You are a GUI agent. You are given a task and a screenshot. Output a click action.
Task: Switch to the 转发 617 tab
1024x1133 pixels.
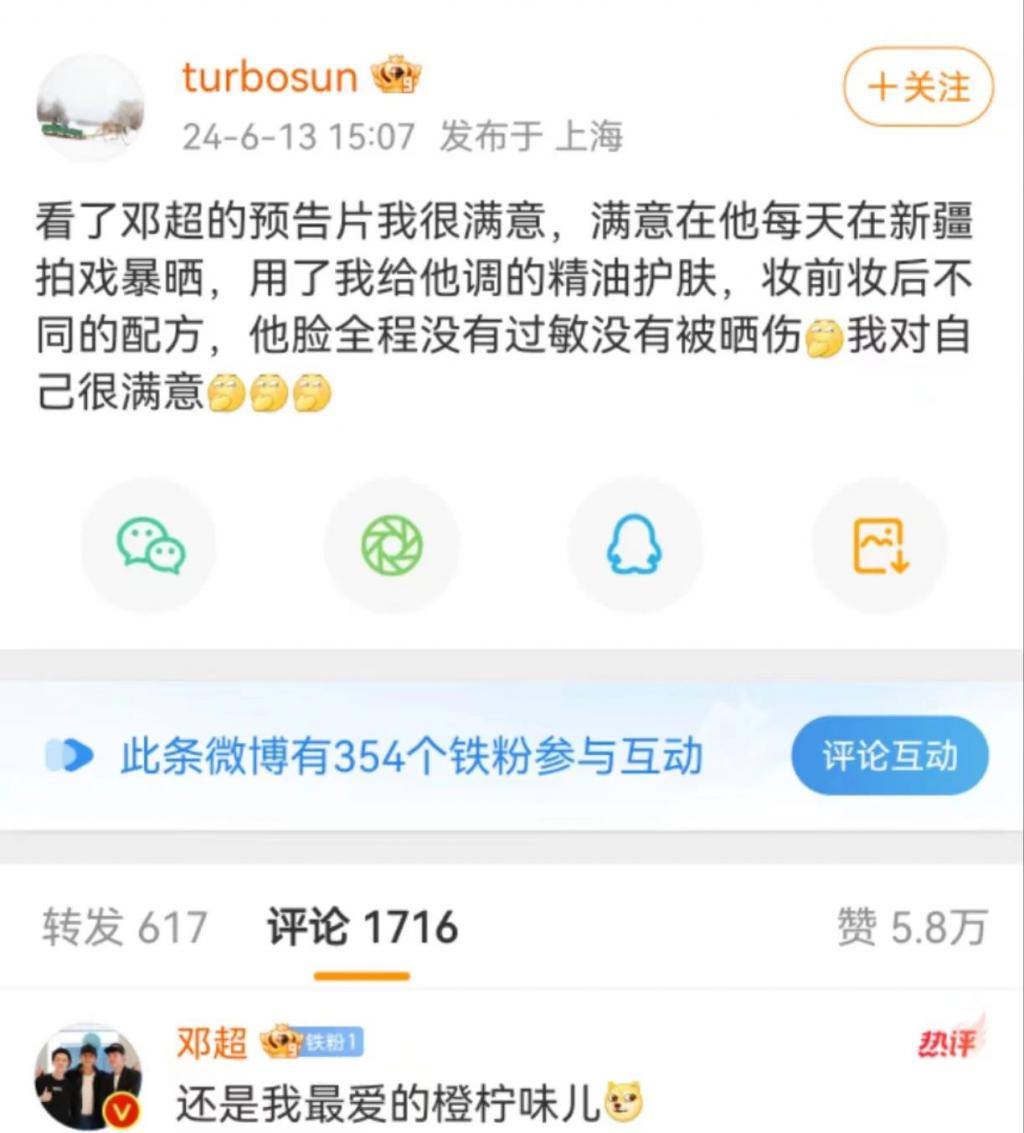124,927
